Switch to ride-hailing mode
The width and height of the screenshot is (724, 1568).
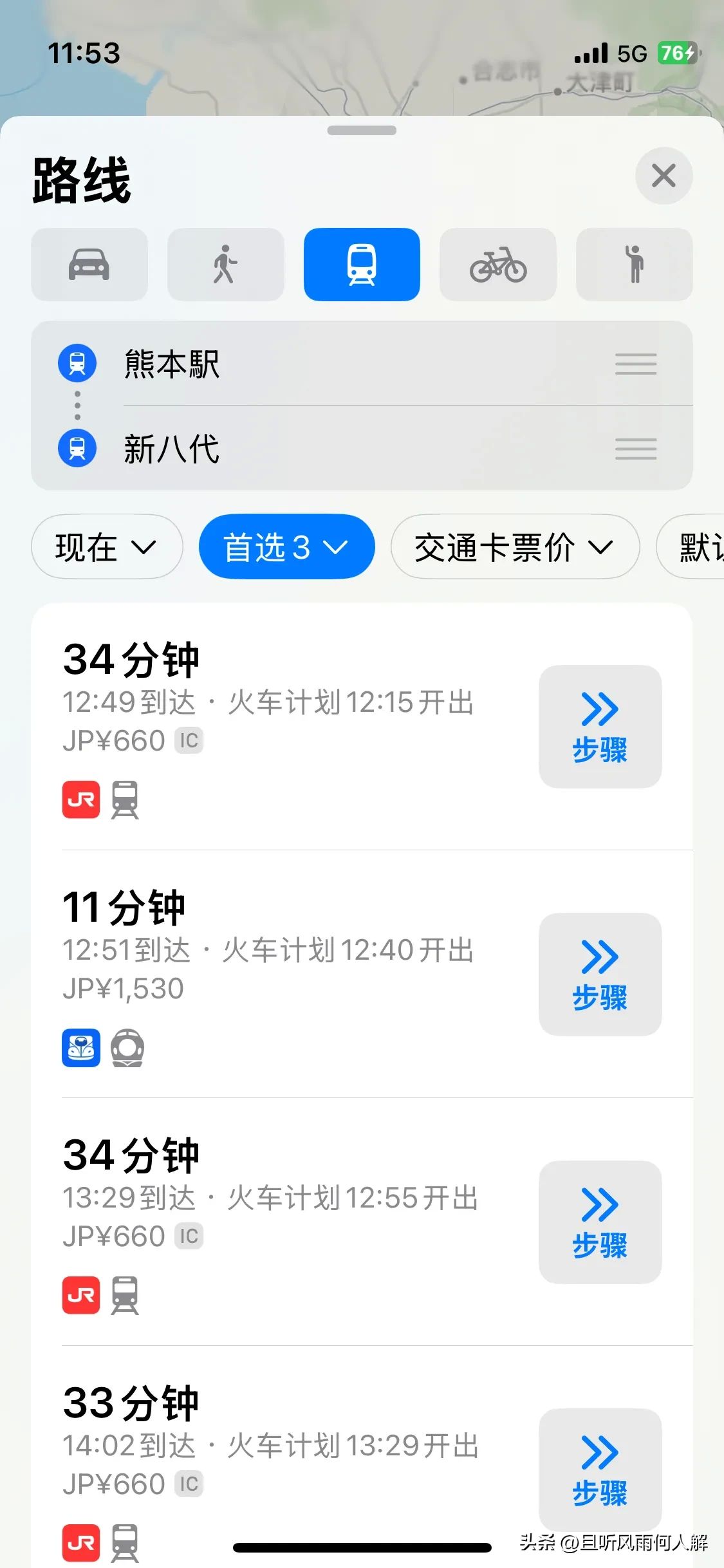click(x=634, y=265)
